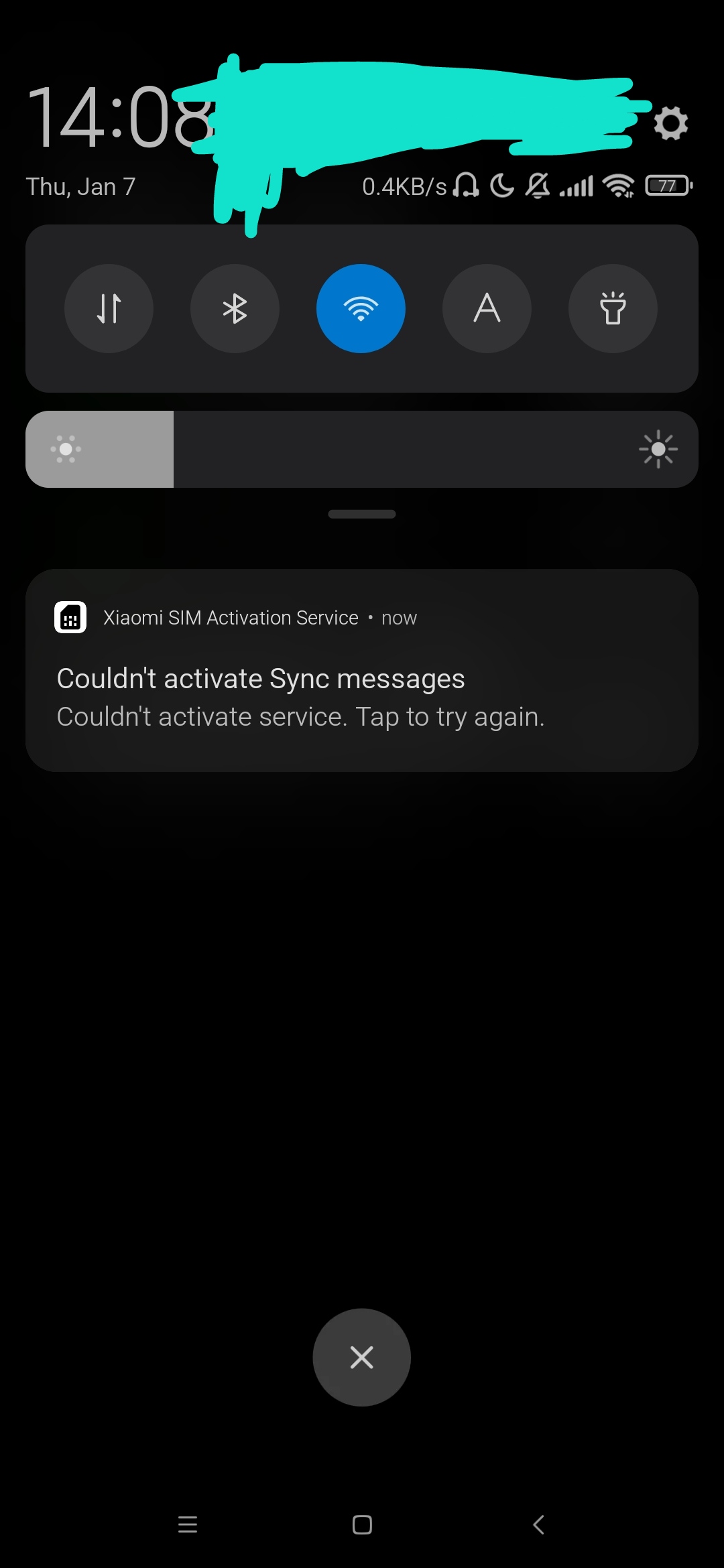Expand quick settings via the handle bar
Screen dimensions: 724x1568
pos(362,514)
